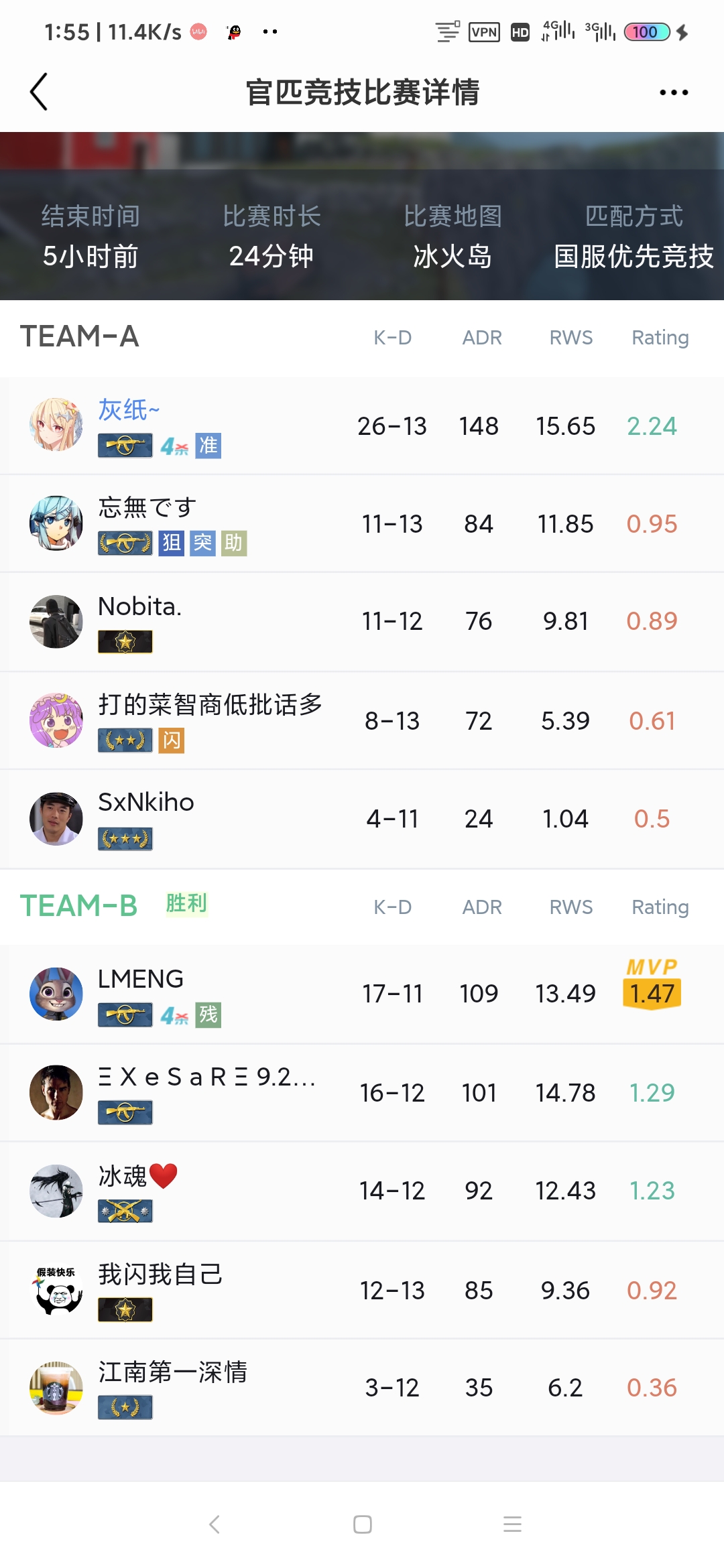The height and width of the screenshot is (1568, 724).
Task: View Nobita. player details
Action: tap(362, 622)
